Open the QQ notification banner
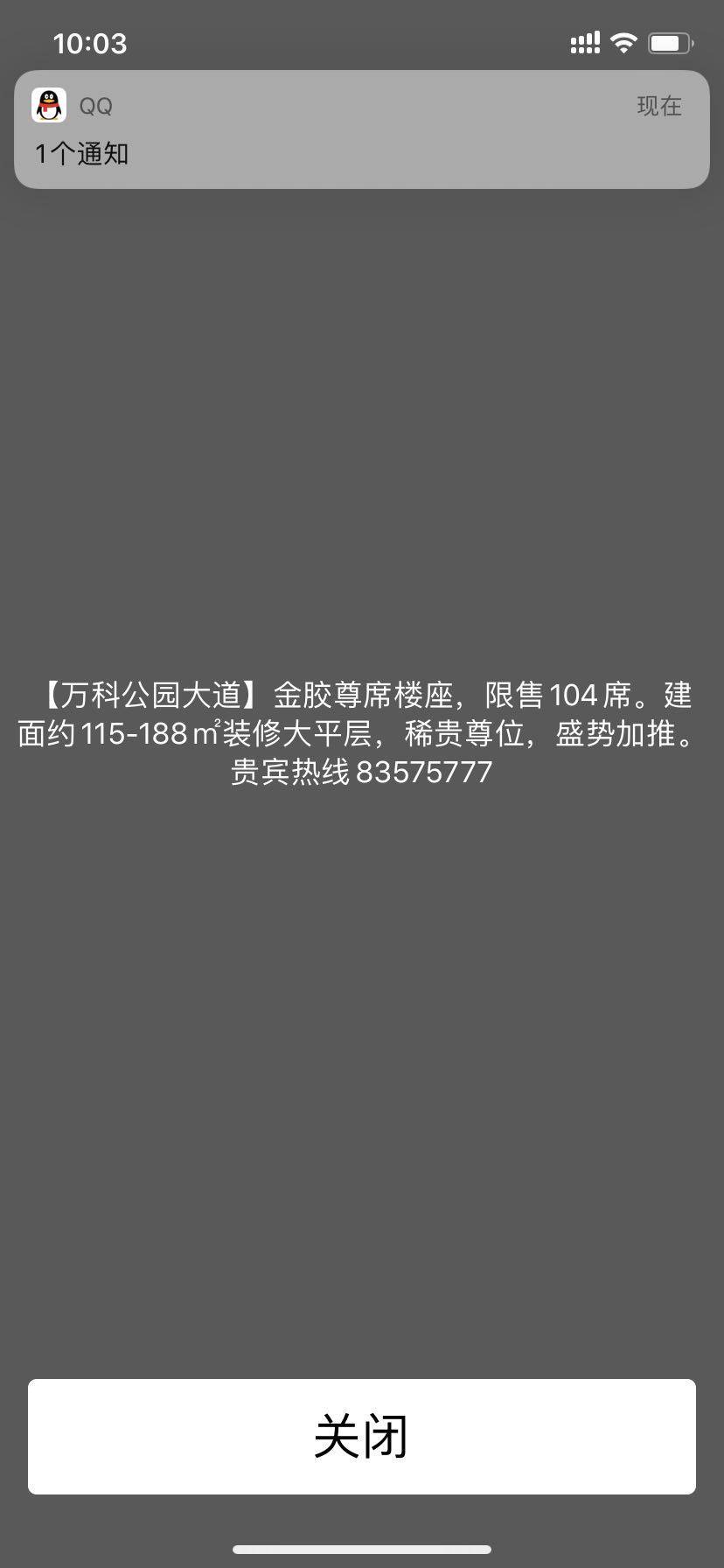This screenshot has width=724, height=1568. point(362,129)
